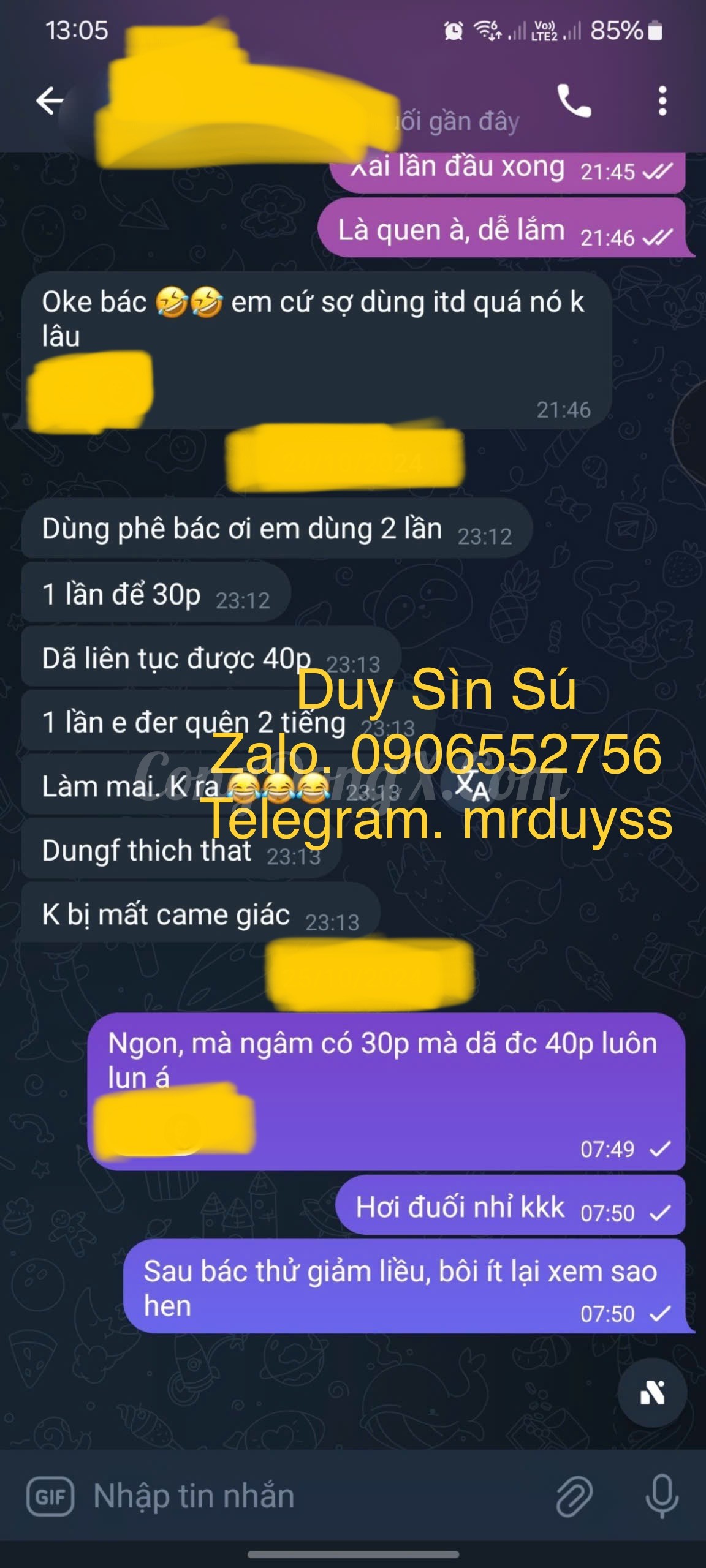Translate message with the translate icon

click(x=471, y=785)
